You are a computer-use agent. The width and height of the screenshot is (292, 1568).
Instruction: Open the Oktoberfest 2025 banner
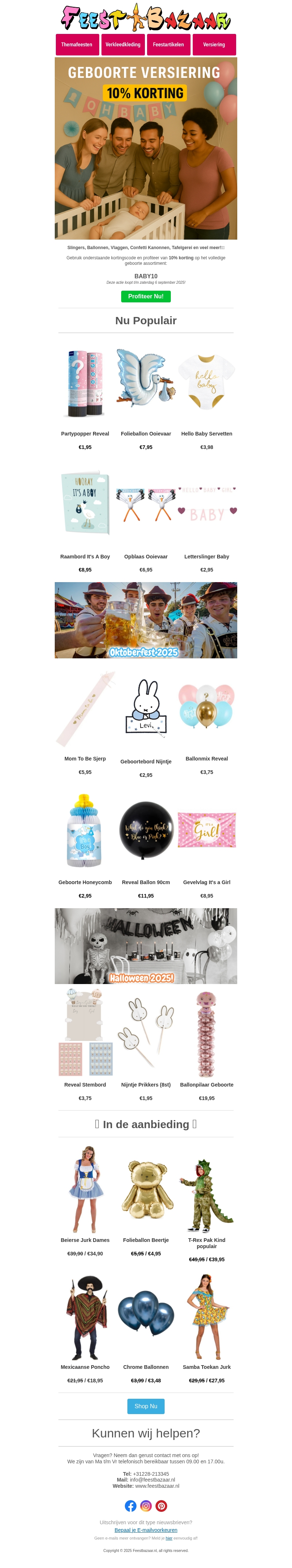[x=146, y=620]
